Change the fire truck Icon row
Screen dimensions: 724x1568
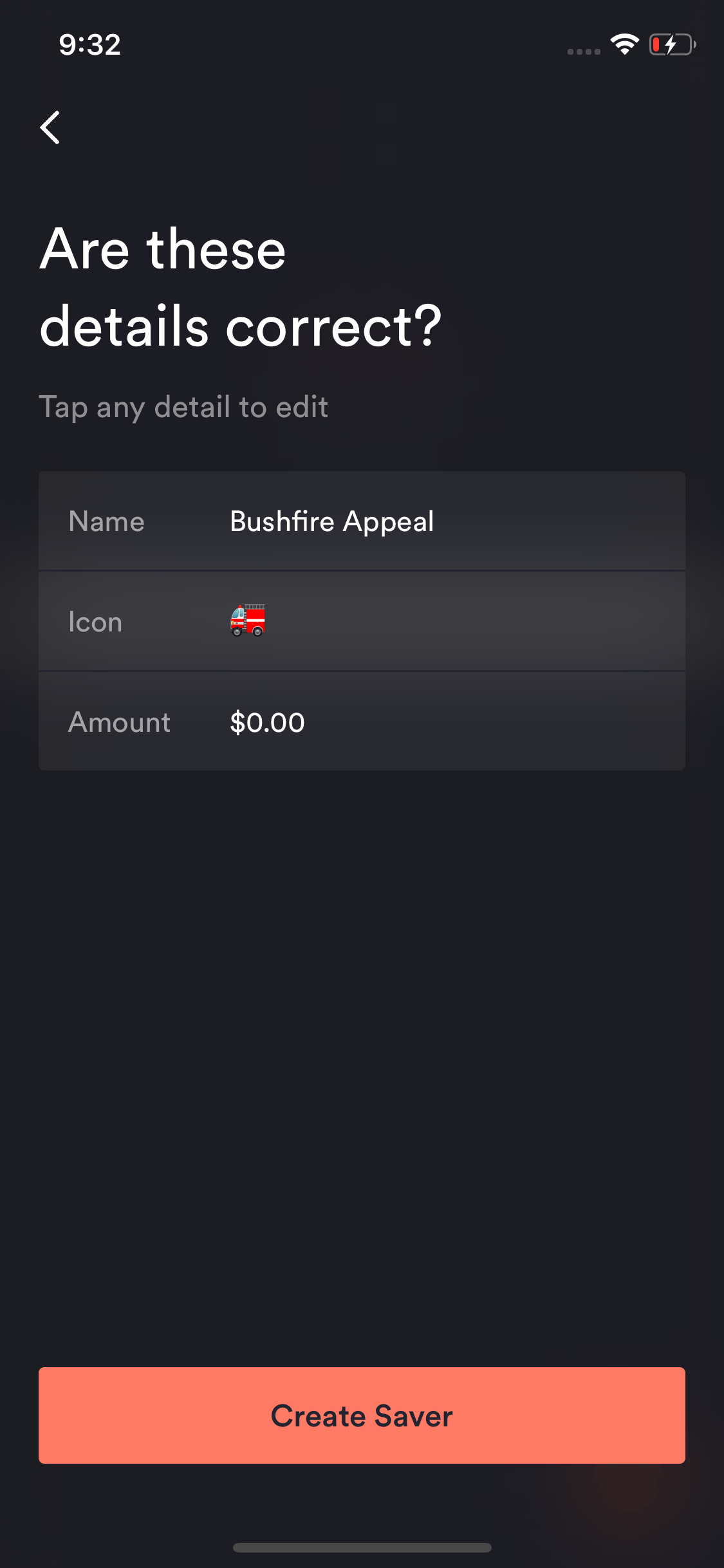[362, 621]
